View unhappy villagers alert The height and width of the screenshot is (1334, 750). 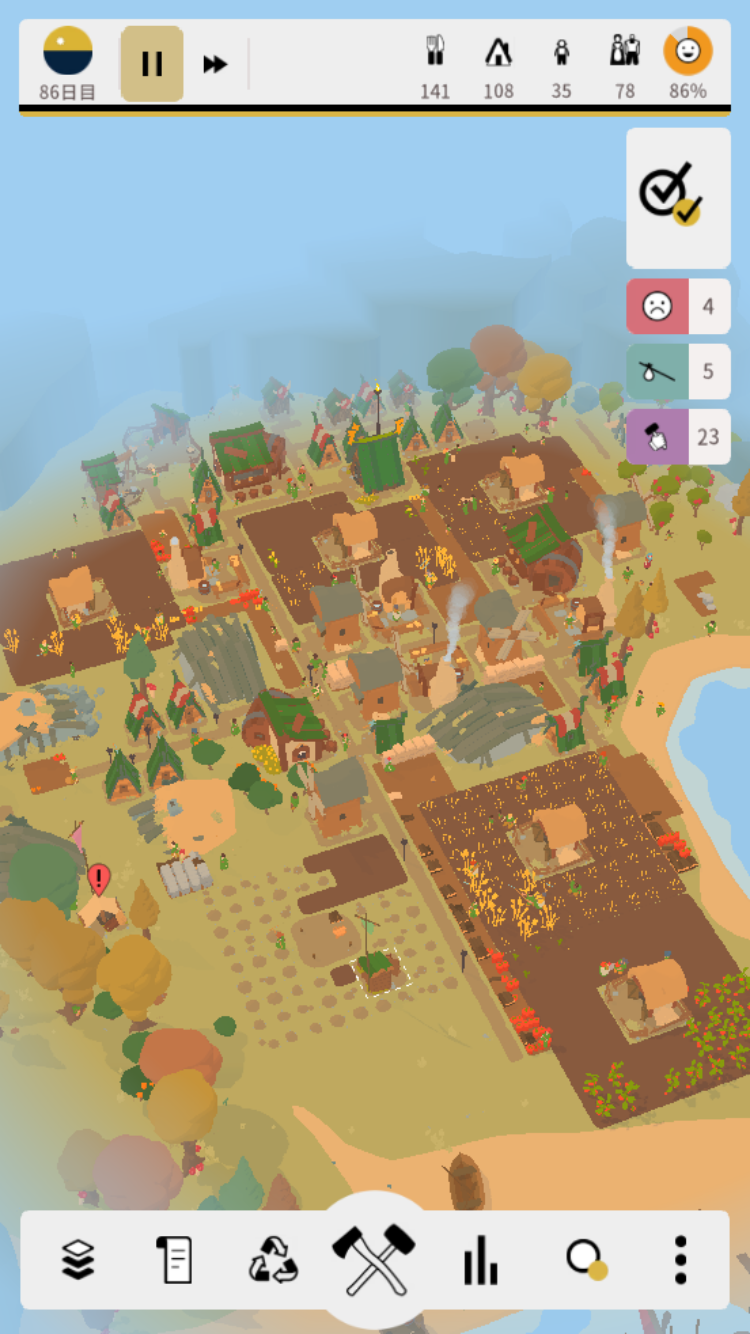(678, 306)
